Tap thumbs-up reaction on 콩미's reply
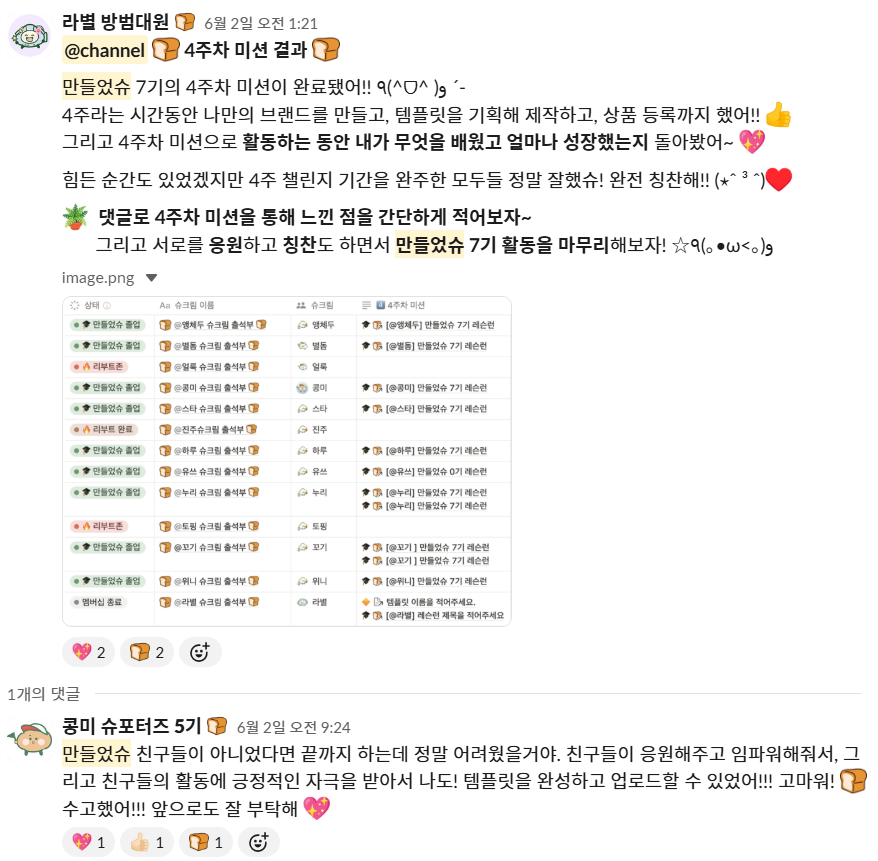Image resolution: width=878 pixels, height=861 pixels. point(146,842)
